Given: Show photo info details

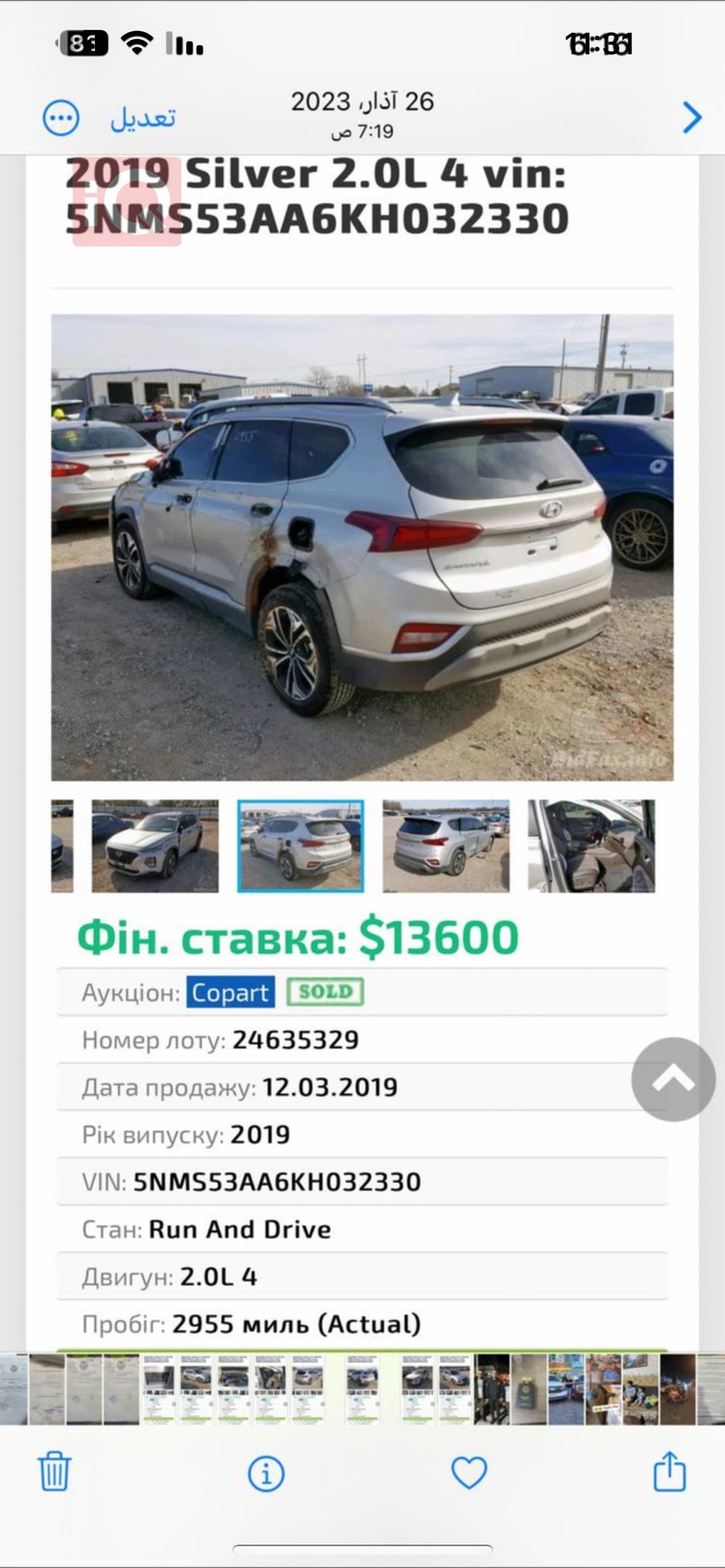Looking at the screenshot, I should [x=266, y=1473].
